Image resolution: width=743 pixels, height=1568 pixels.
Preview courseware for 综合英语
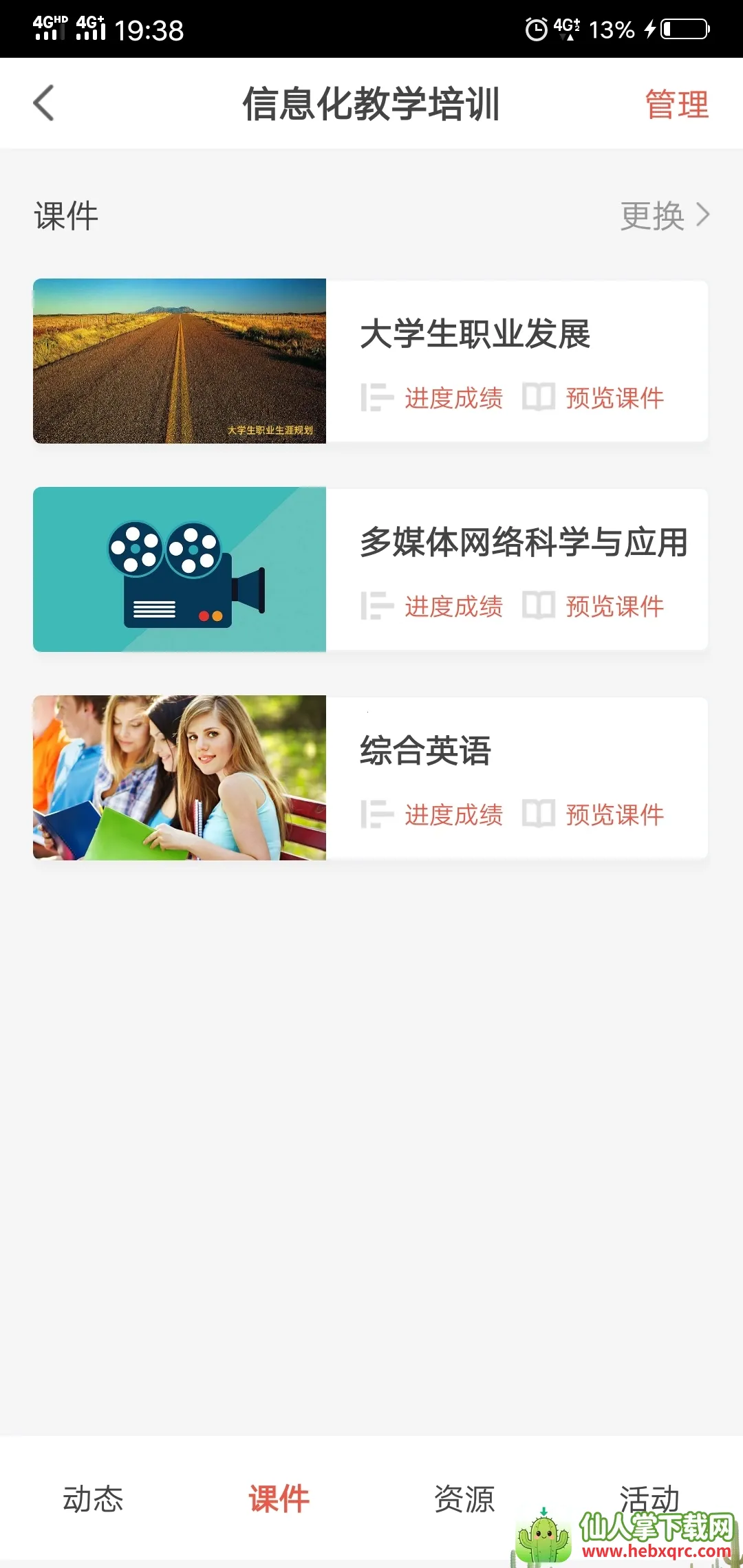[594, 815]
